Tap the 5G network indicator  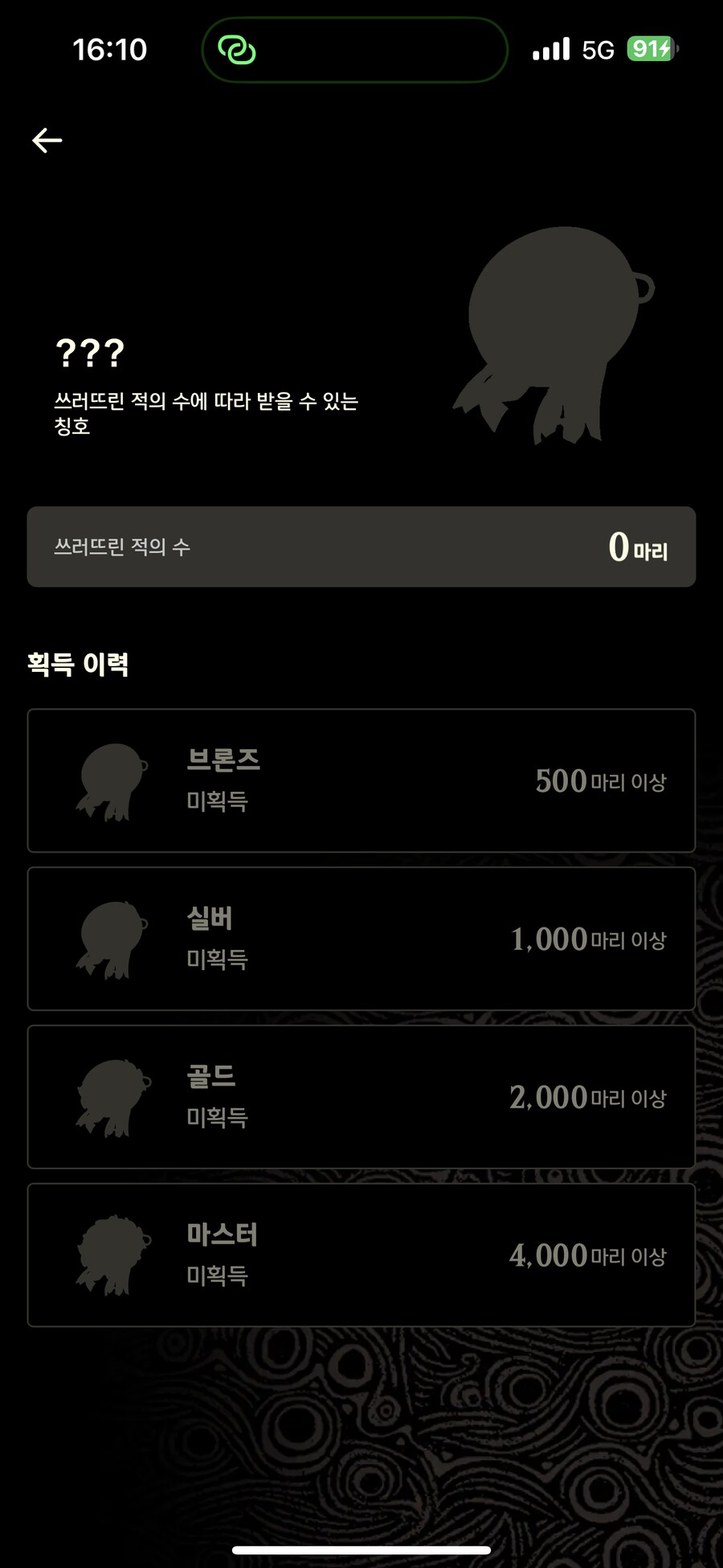tap(599, 50)
